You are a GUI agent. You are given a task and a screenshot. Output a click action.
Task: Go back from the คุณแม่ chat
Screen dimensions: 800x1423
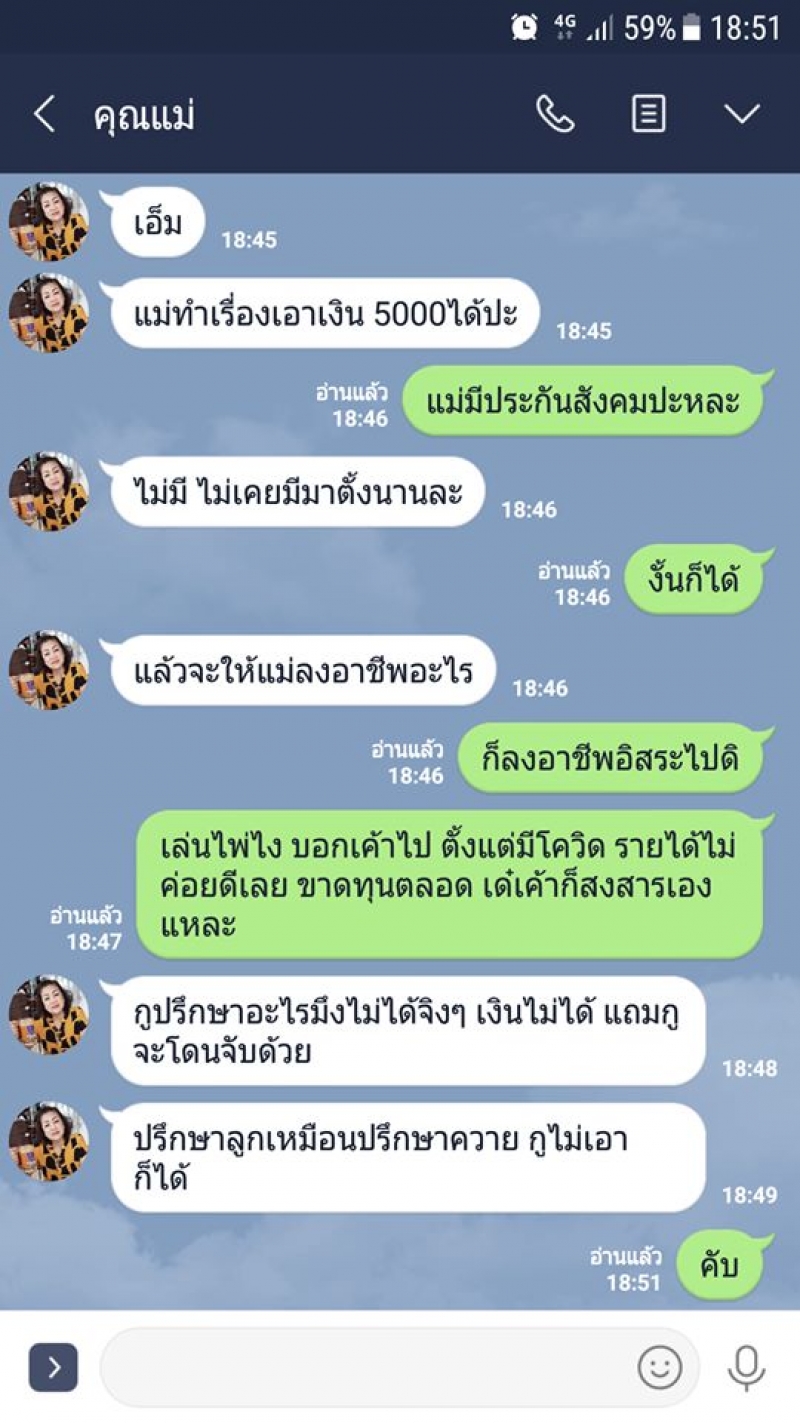click(x=44, y=115)
